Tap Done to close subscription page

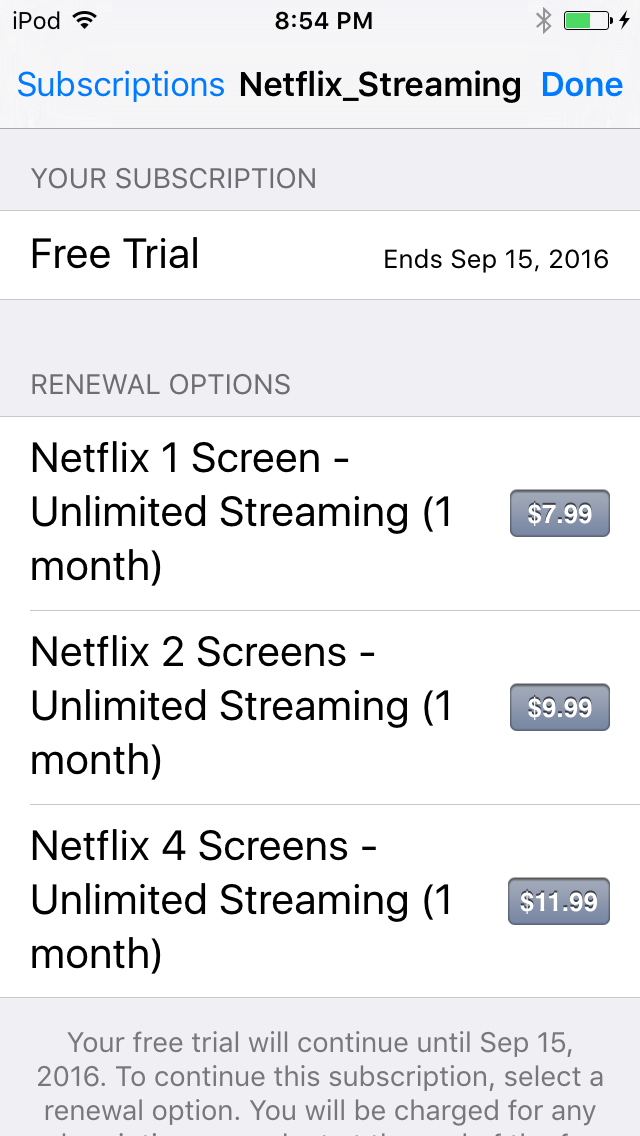click(581, 85)
